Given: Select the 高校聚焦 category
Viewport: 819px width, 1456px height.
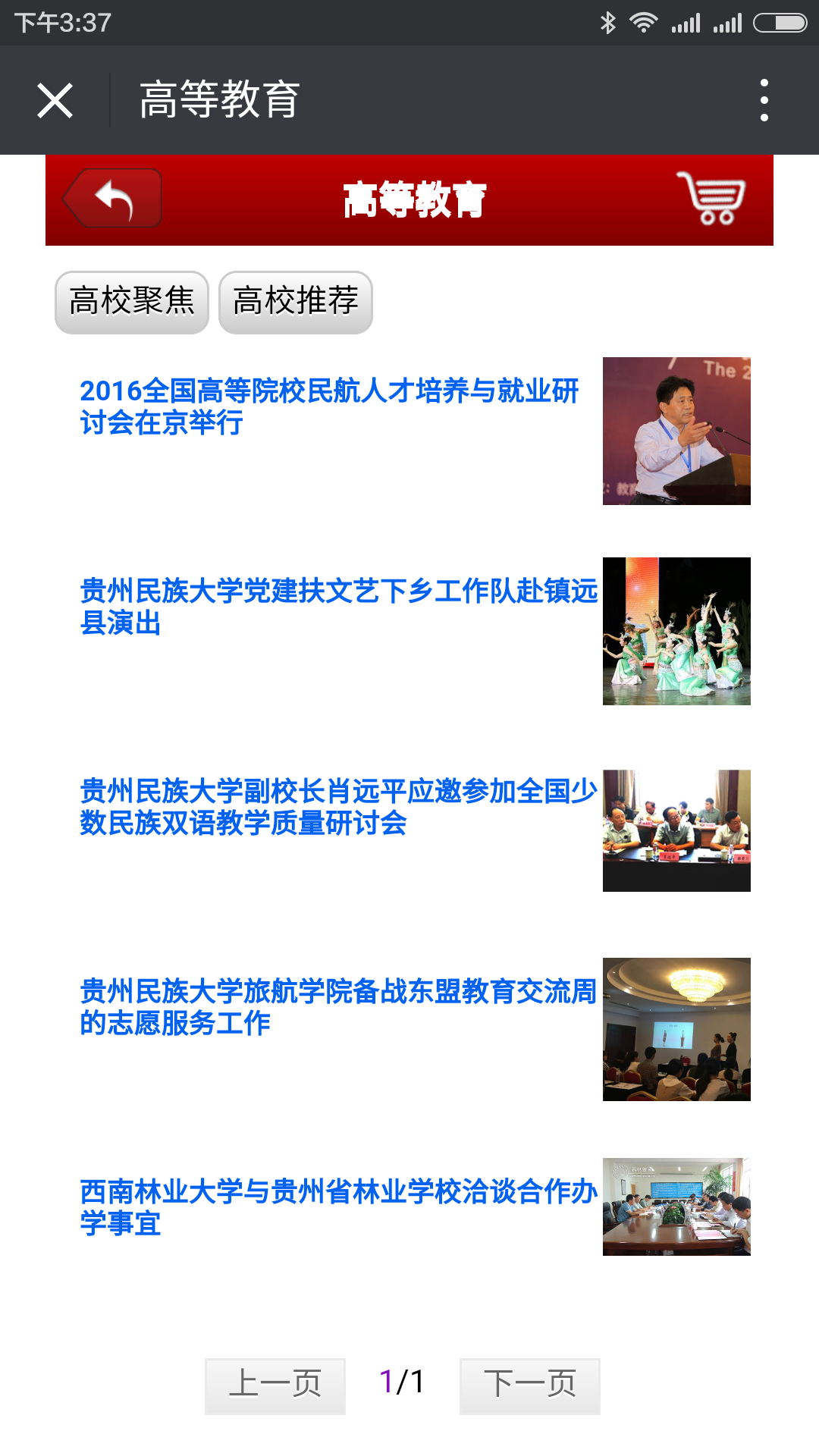Looking at the screenshot, I should (132, 301).
